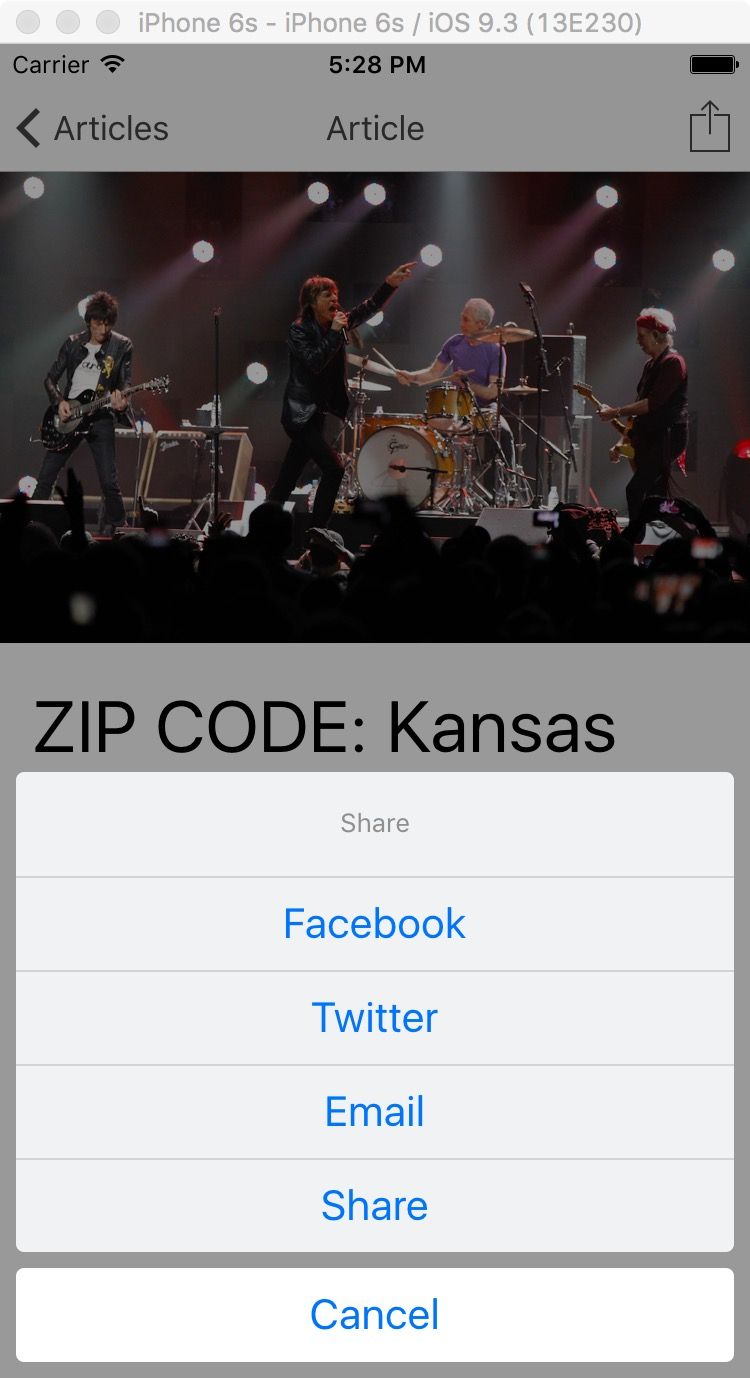750x1378 pixels.
Task: Select the Twitter sharing option
Action: tap(375, 1018)
